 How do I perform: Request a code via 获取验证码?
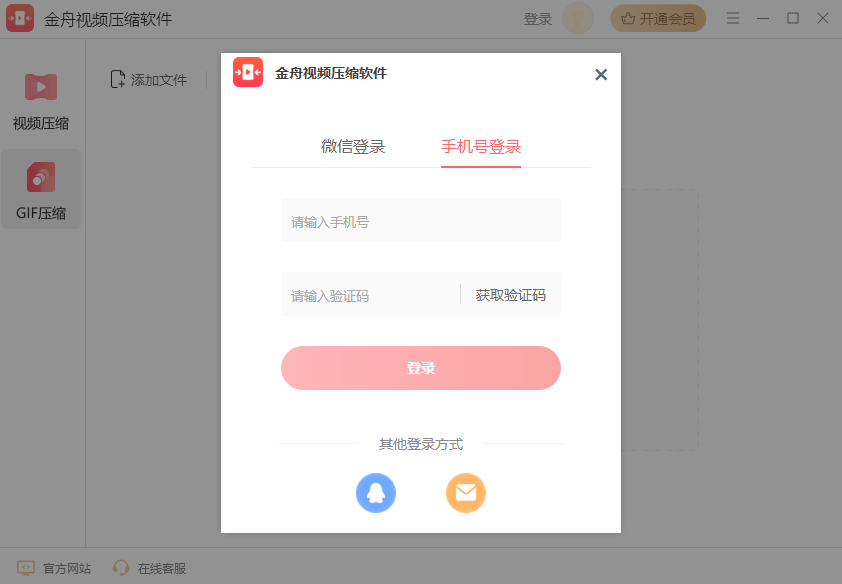coord(510,295)
